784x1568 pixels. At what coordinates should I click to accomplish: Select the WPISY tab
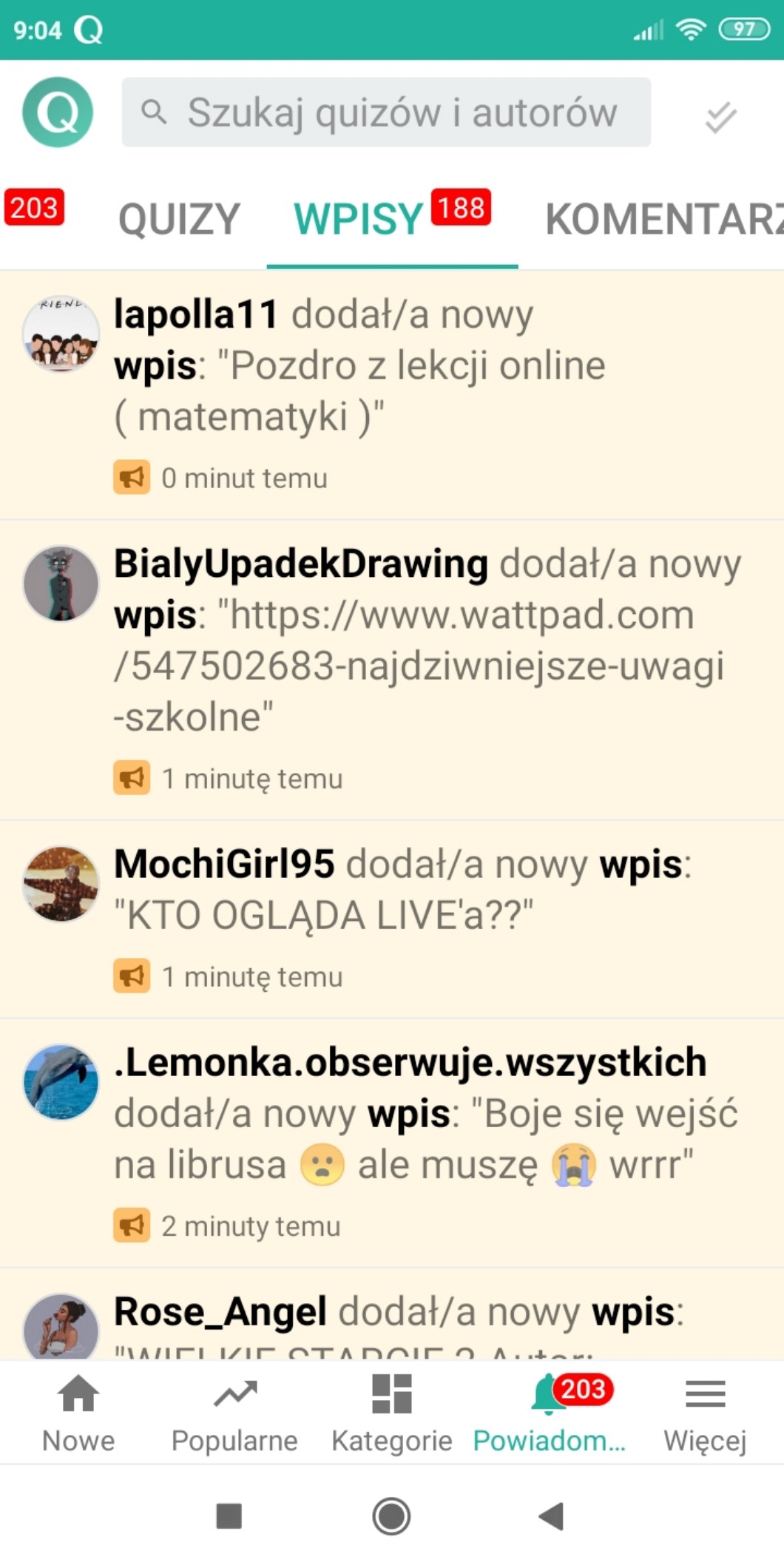coord(359,220)
